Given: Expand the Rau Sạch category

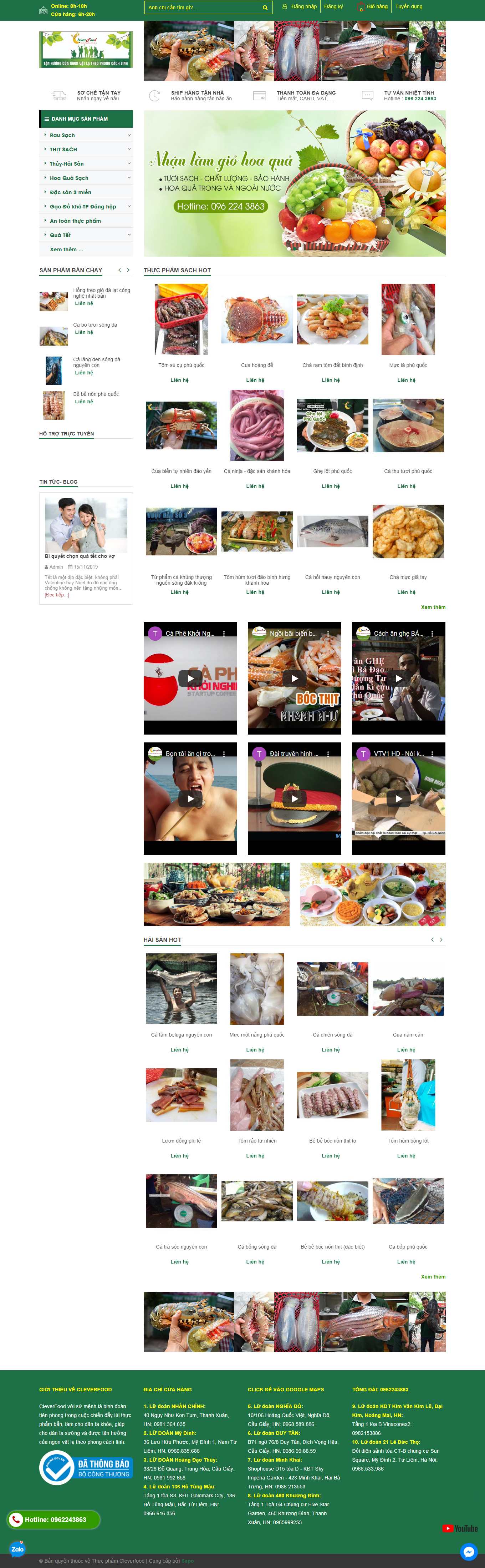Looking at the screenshot, I should click(x=128, y=135).
